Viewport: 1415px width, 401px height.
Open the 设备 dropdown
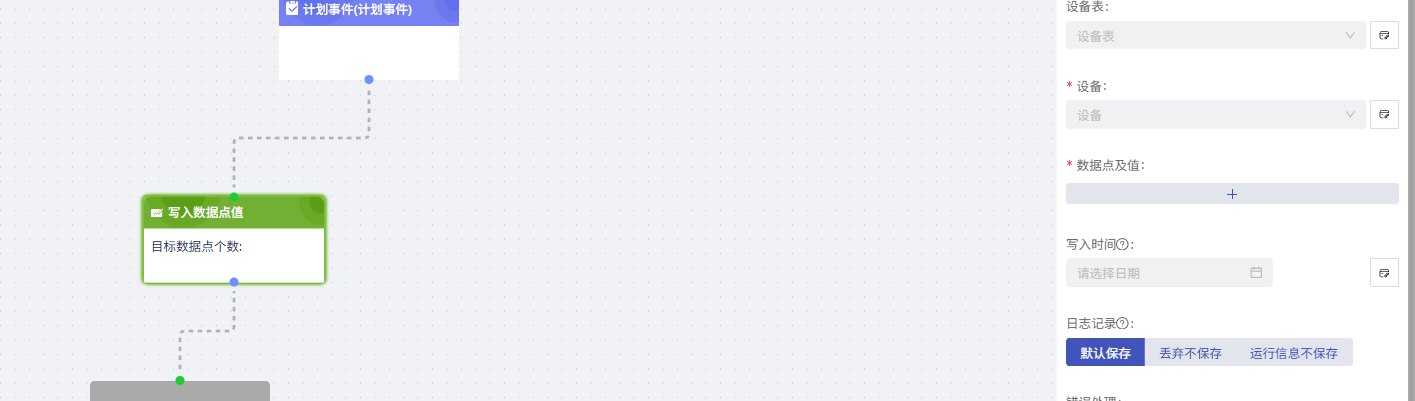(x=1215, y=115)
